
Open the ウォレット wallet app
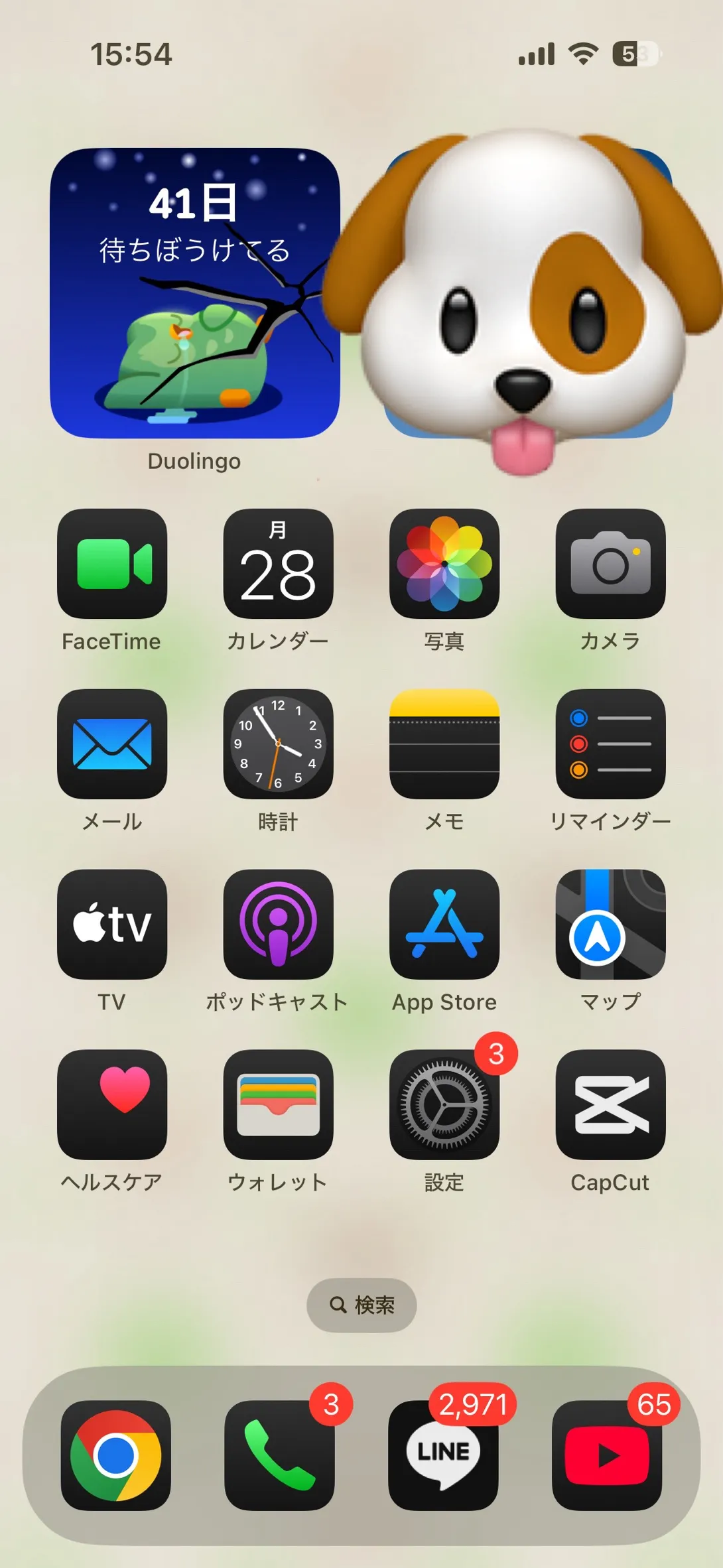(278, 1104)
